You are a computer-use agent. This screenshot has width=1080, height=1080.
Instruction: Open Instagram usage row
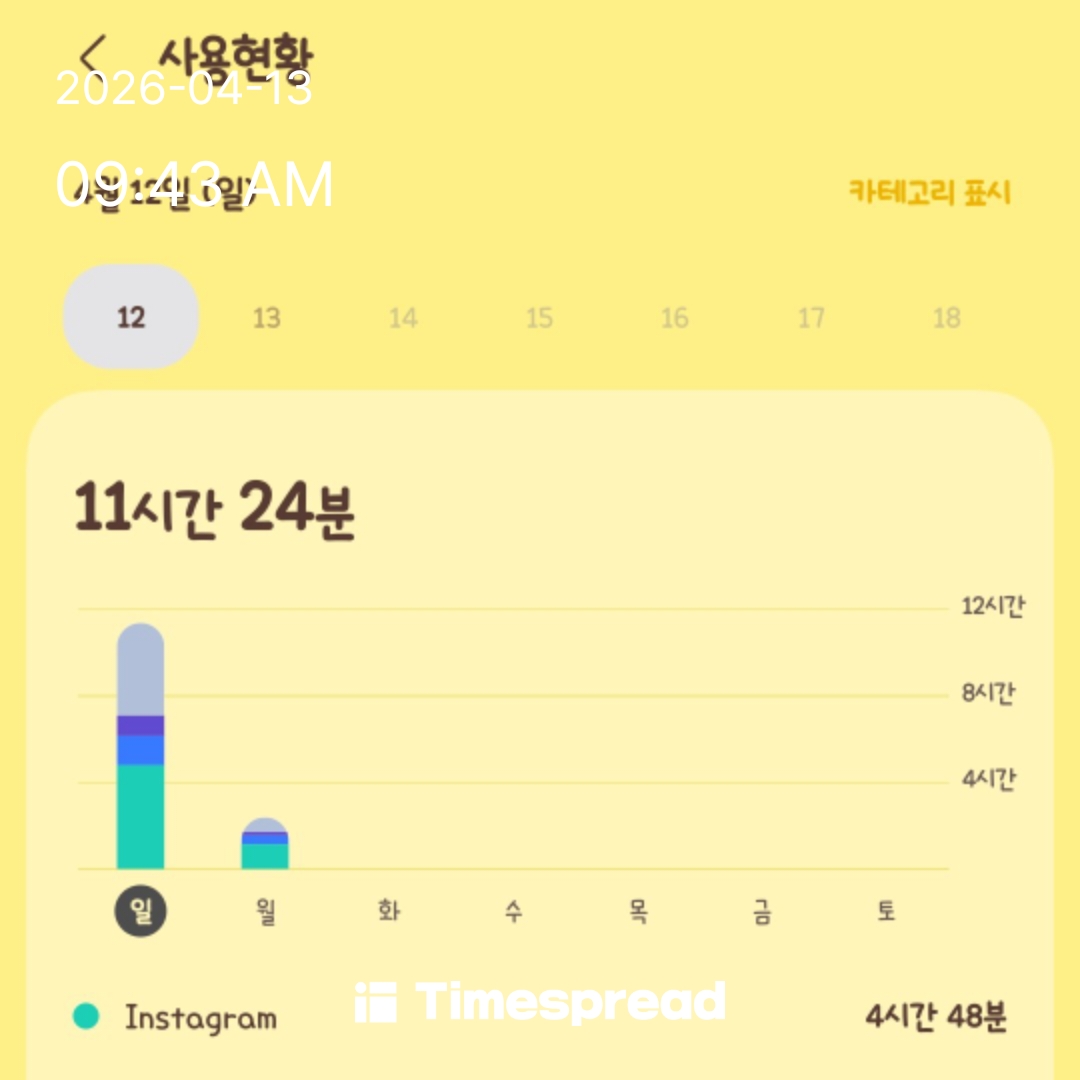(x=540, y=1018)
